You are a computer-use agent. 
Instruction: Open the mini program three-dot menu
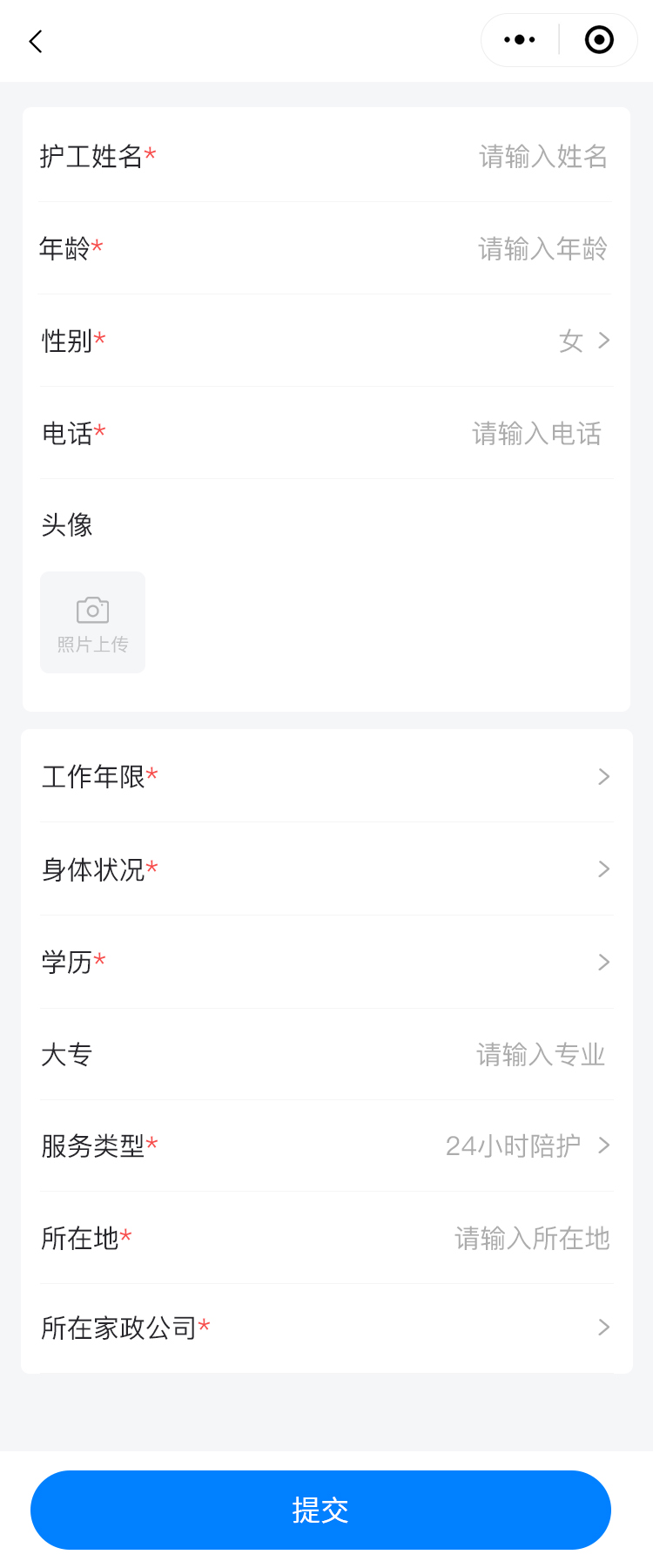coord(520,40)
